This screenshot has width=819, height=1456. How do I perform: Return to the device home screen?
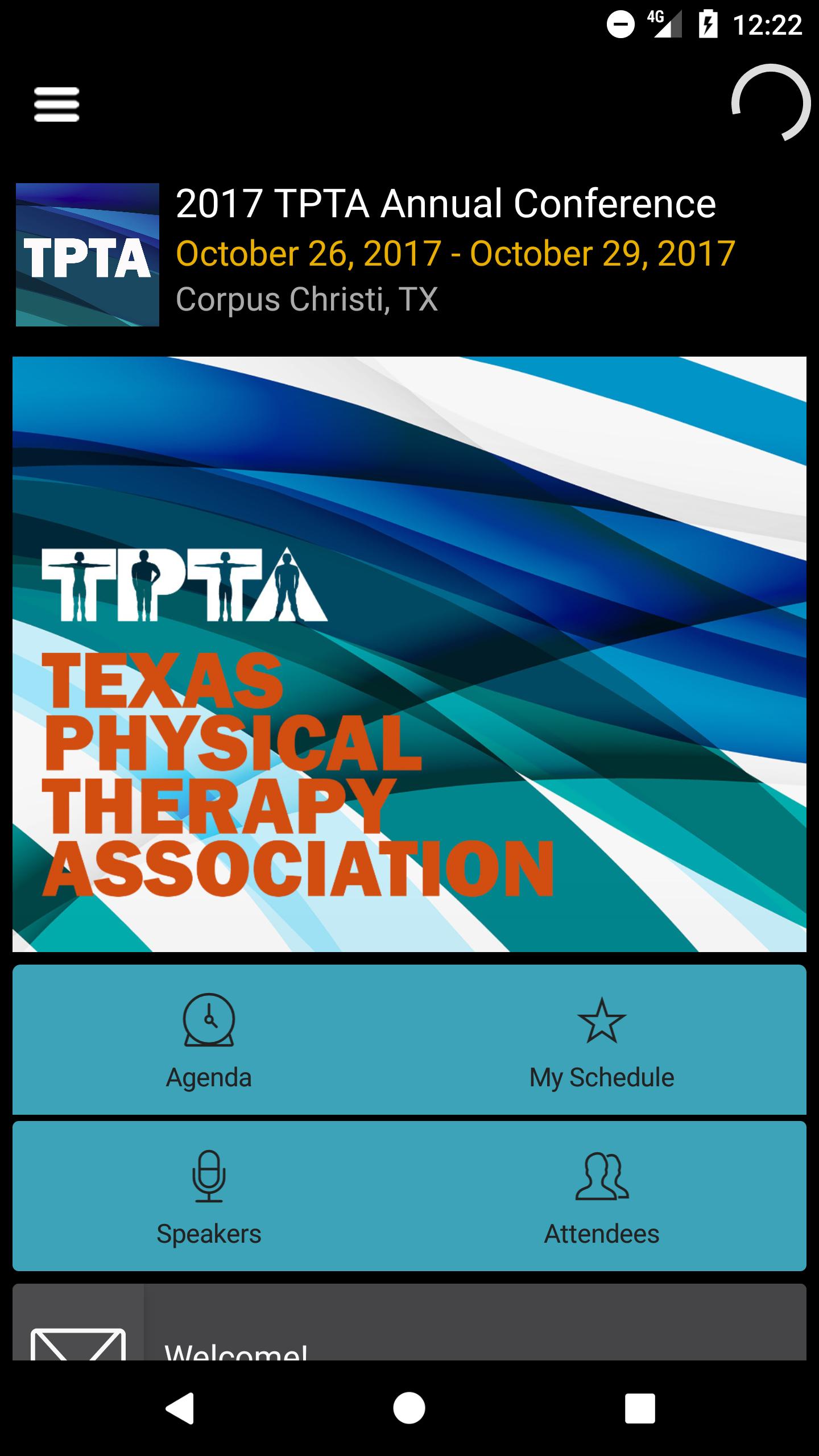(x=409, y=1408)
